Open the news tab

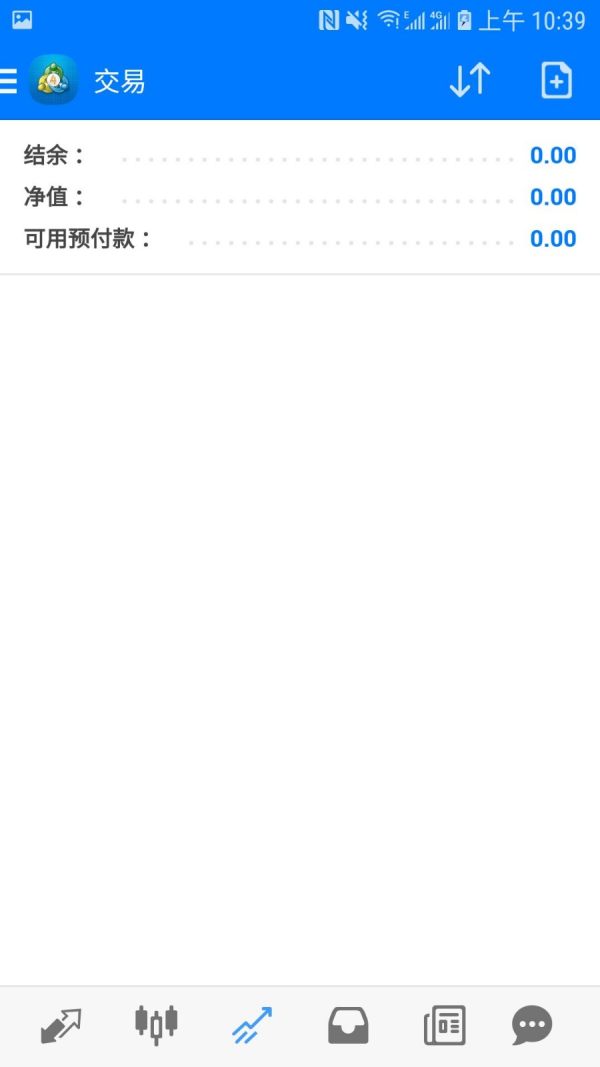click(x=444, y=1025)
